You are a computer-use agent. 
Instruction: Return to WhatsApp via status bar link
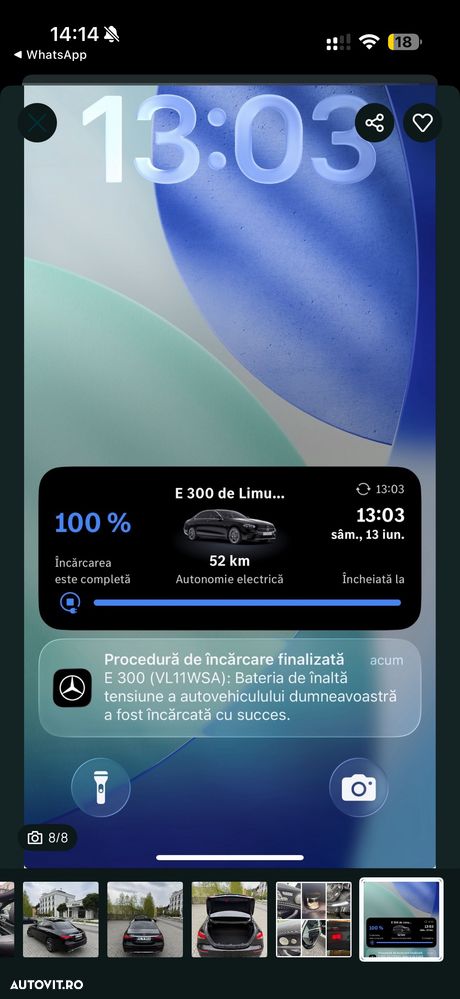pyautogui.click(x=50, y=55)
